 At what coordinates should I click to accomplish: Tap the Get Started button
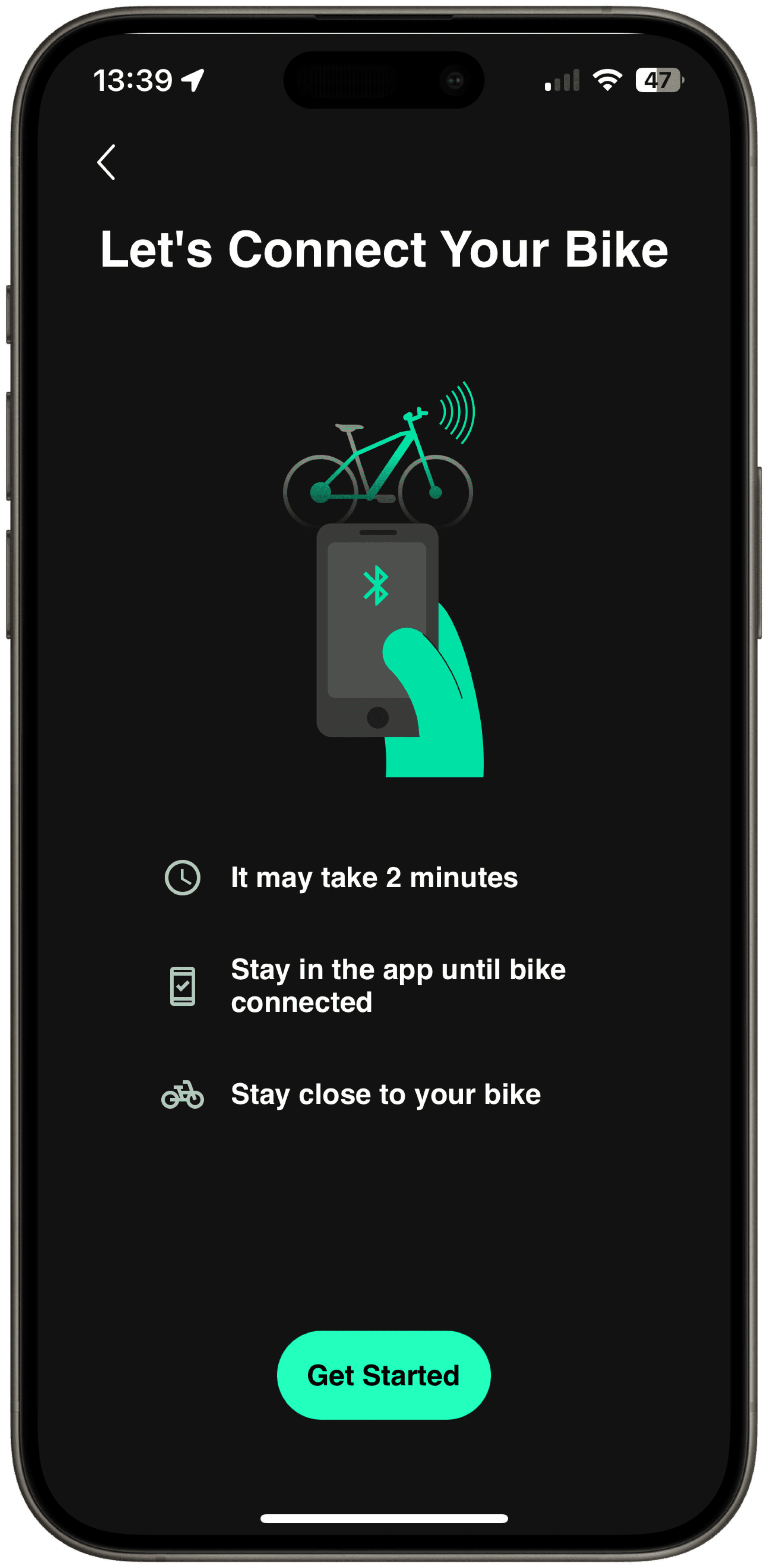[x=384, y=1375]
